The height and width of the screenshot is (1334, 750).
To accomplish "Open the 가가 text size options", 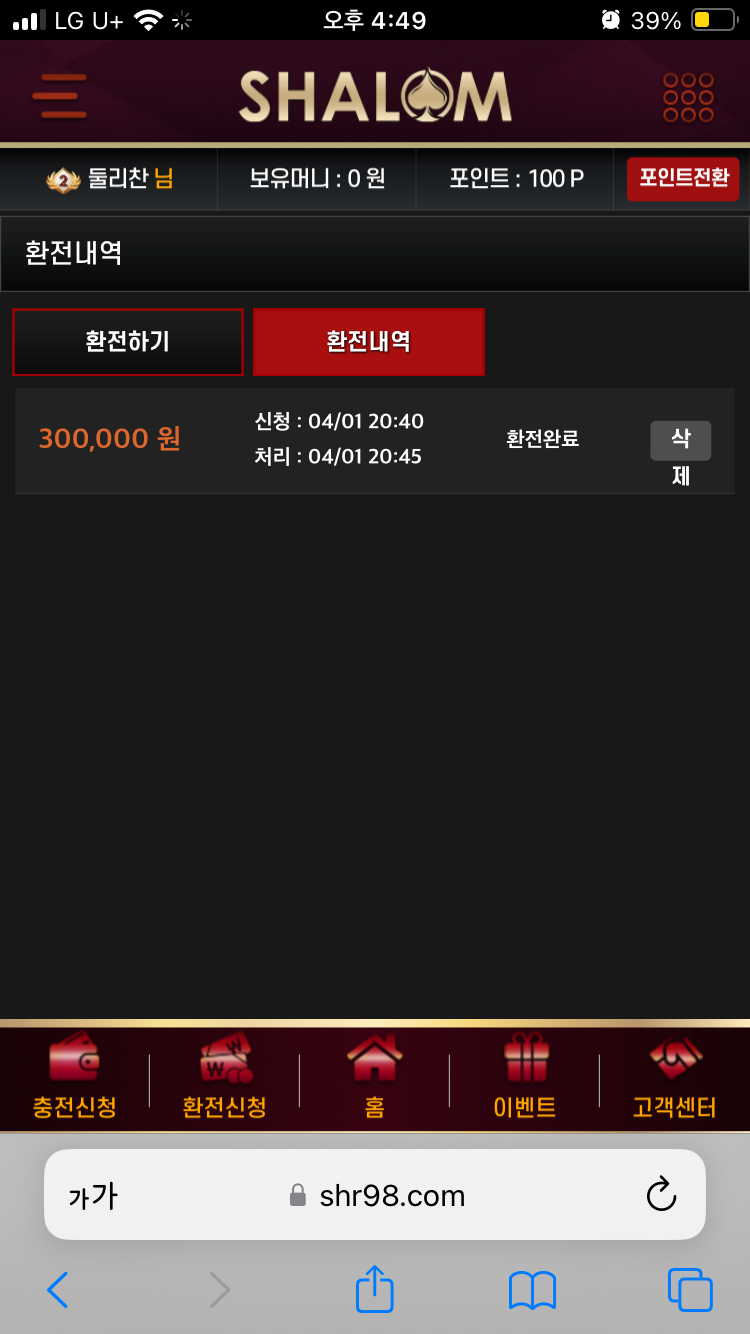I will tap(93, 1195).
